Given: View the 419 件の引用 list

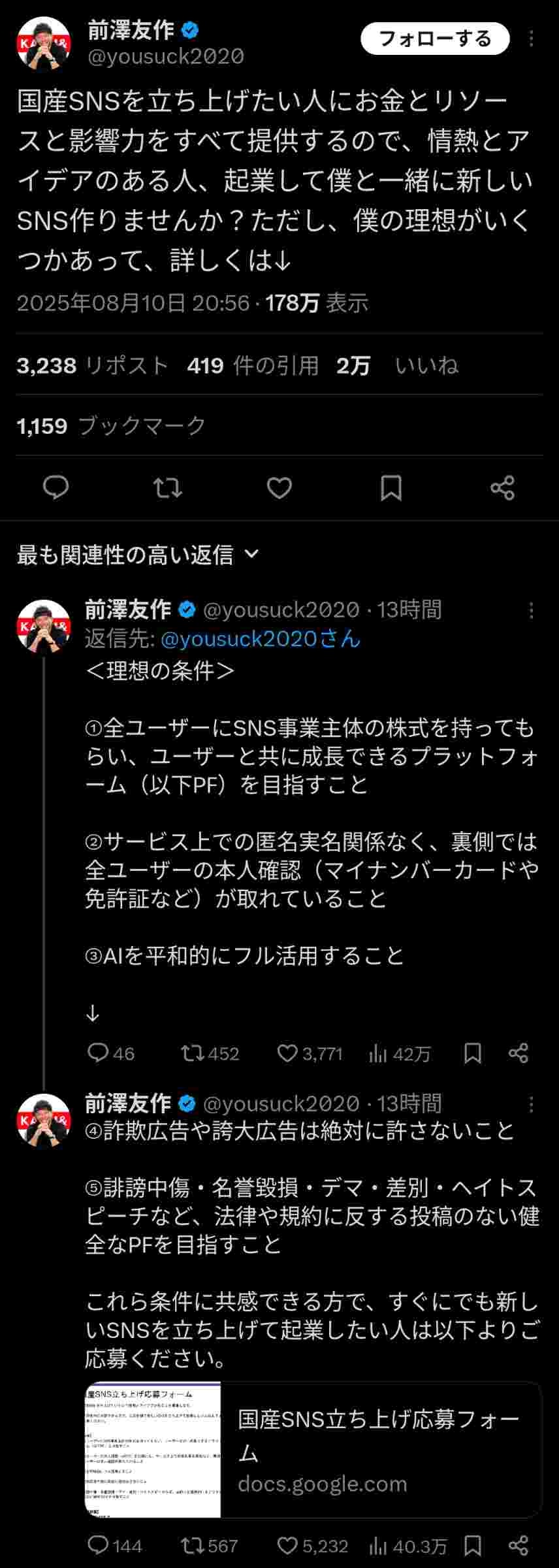Looking at the screenshot, I should (x=253, y=365).
